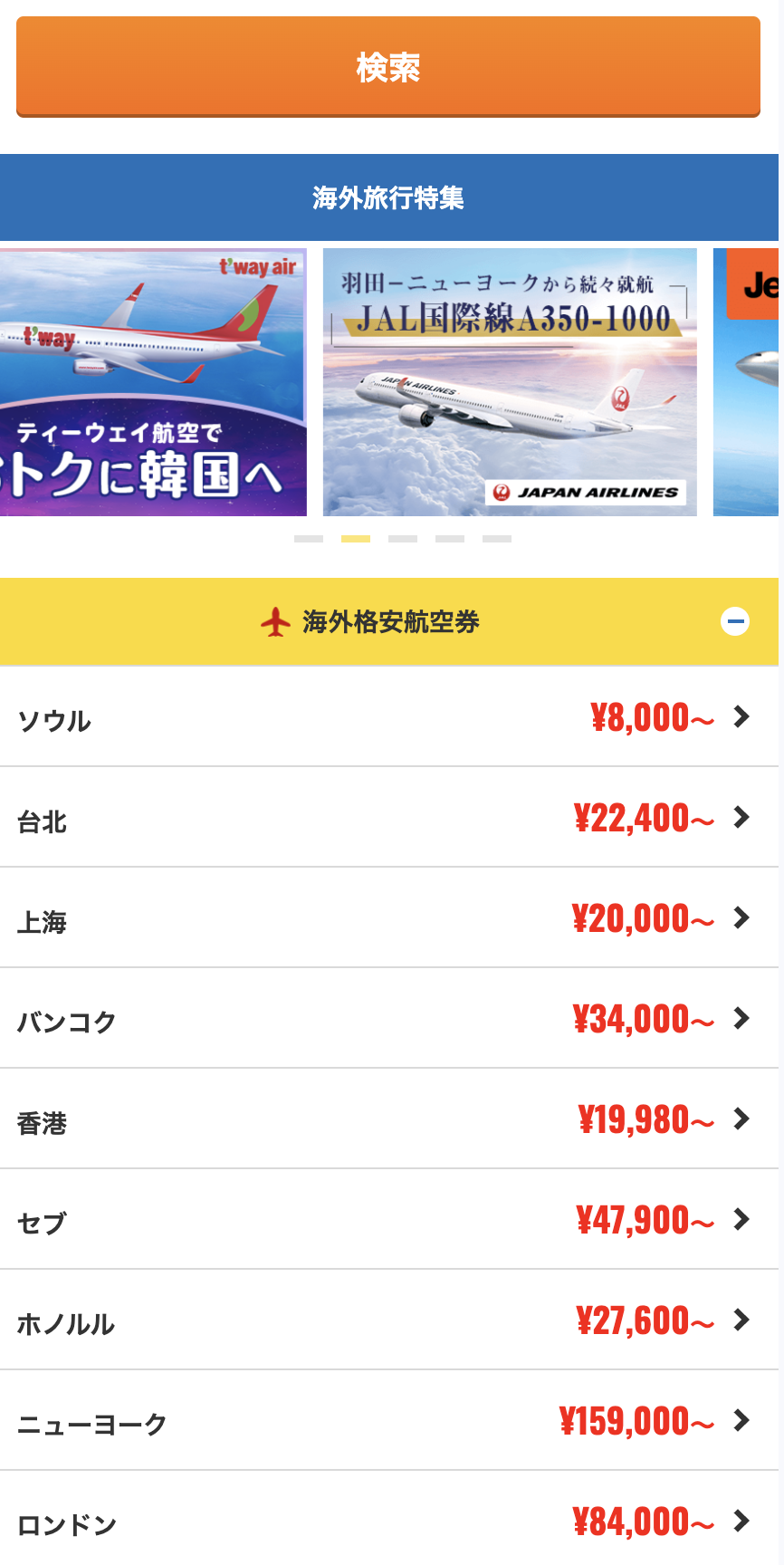Open セブ flights from ¥47,900
This screenshot has width=784, height=1565.
click(x=389, y=1220)
